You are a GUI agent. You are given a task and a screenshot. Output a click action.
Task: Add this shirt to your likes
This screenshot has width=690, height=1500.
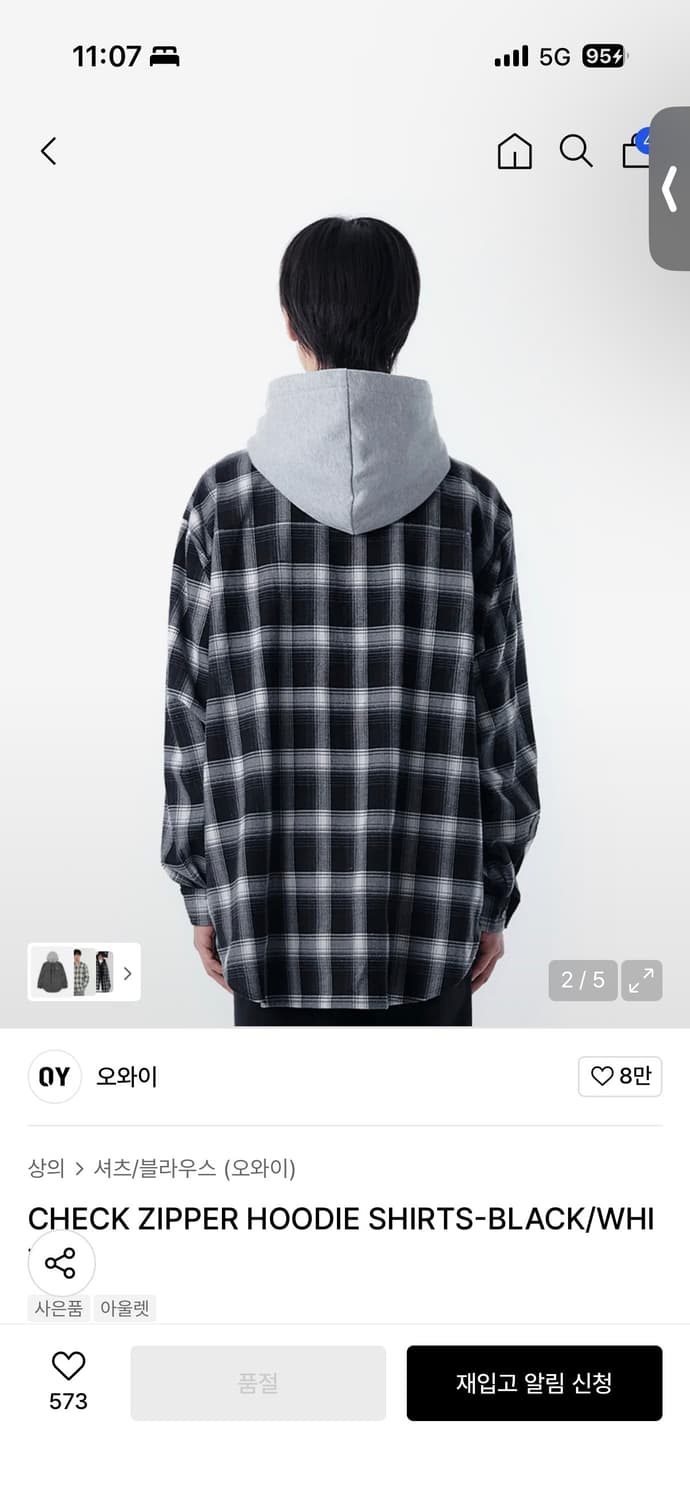coord(68,1366)
